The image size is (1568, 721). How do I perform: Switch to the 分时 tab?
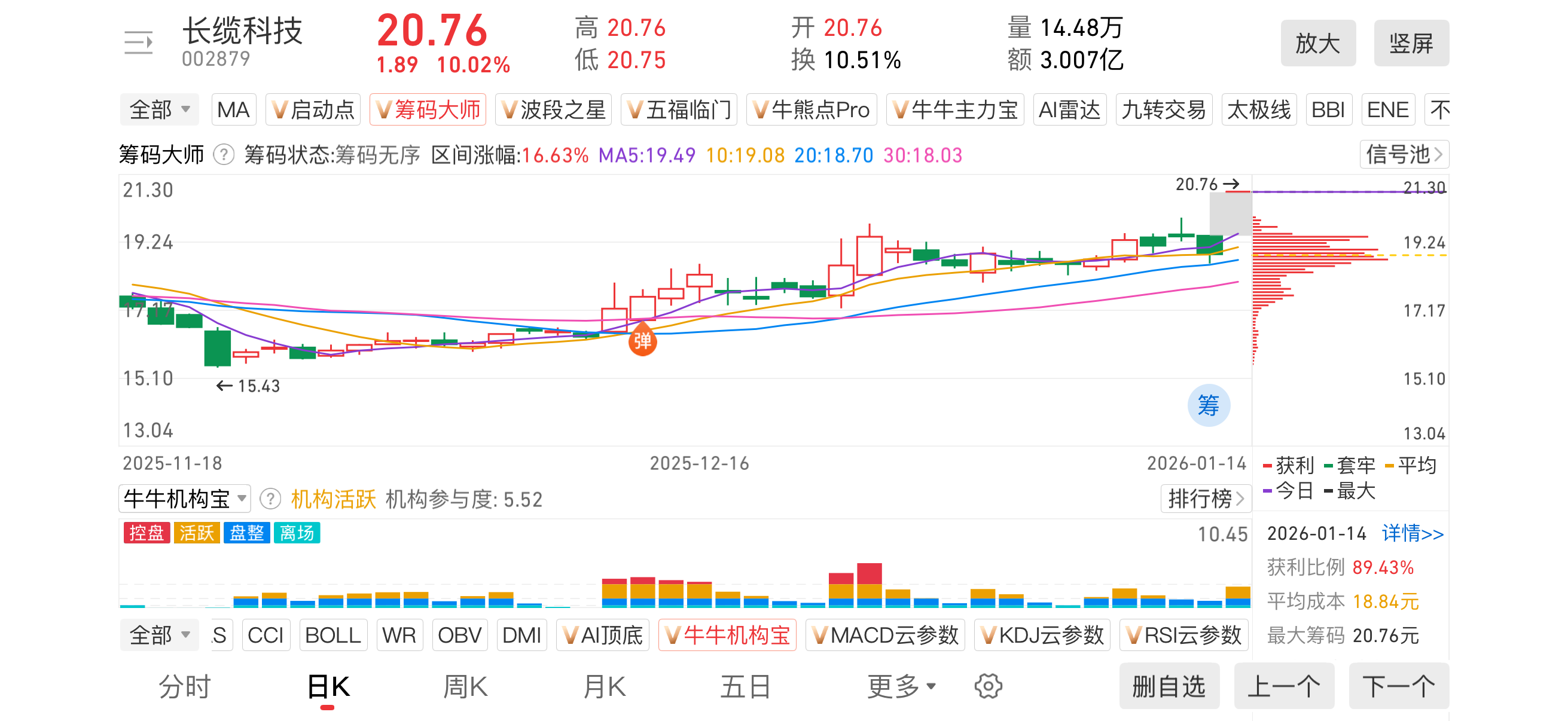(184, 686)
